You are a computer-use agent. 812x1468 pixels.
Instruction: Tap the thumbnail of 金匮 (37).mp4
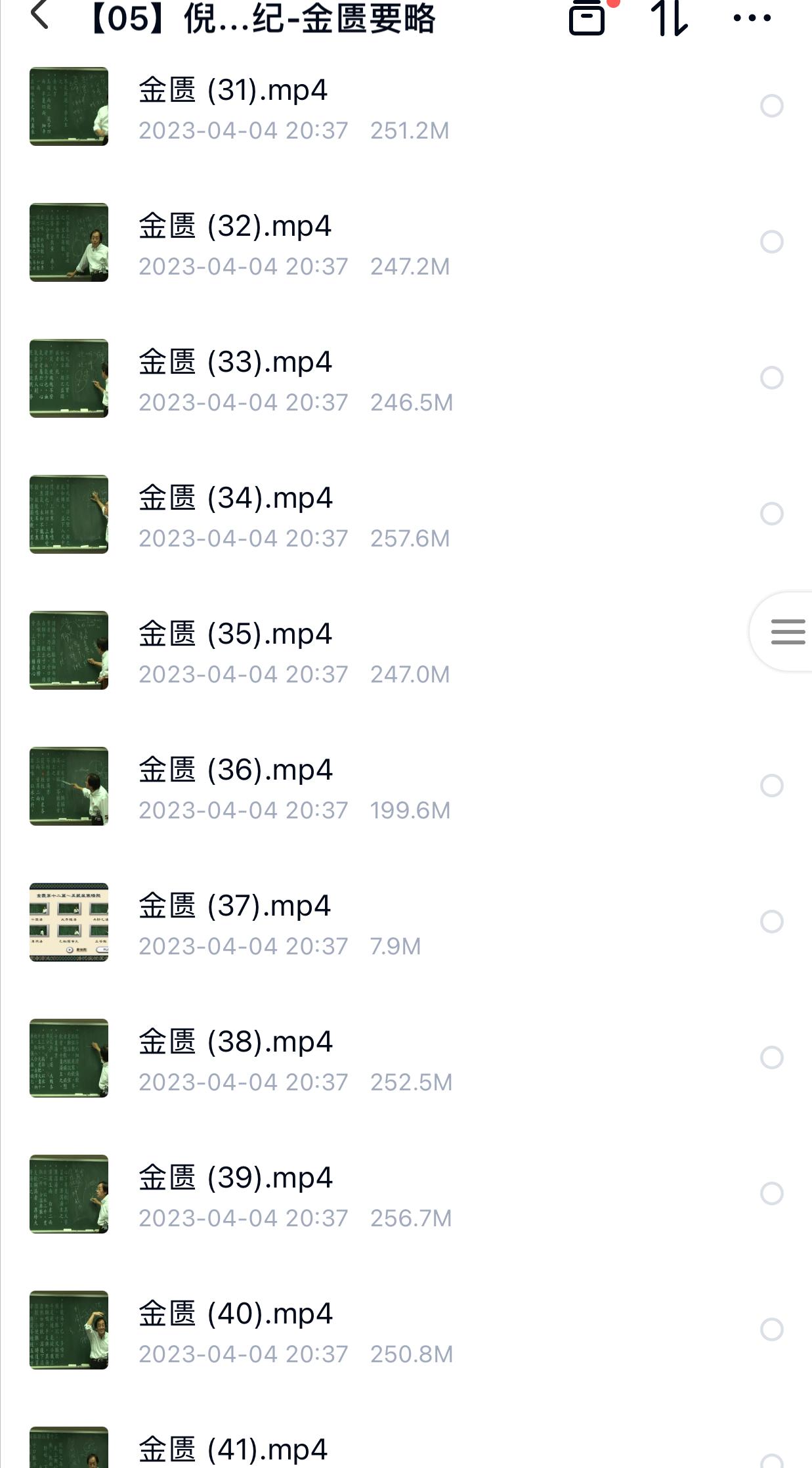[x=68, y=921]
